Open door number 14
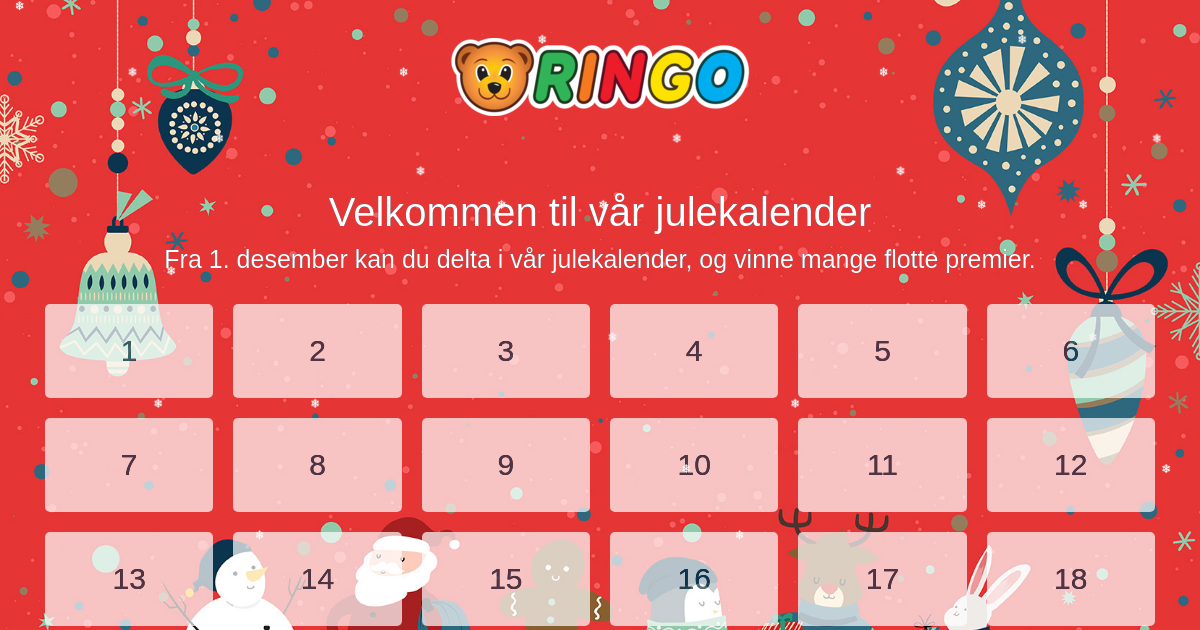This screenshot has height=630, width=1200. [x=317, y=579]
